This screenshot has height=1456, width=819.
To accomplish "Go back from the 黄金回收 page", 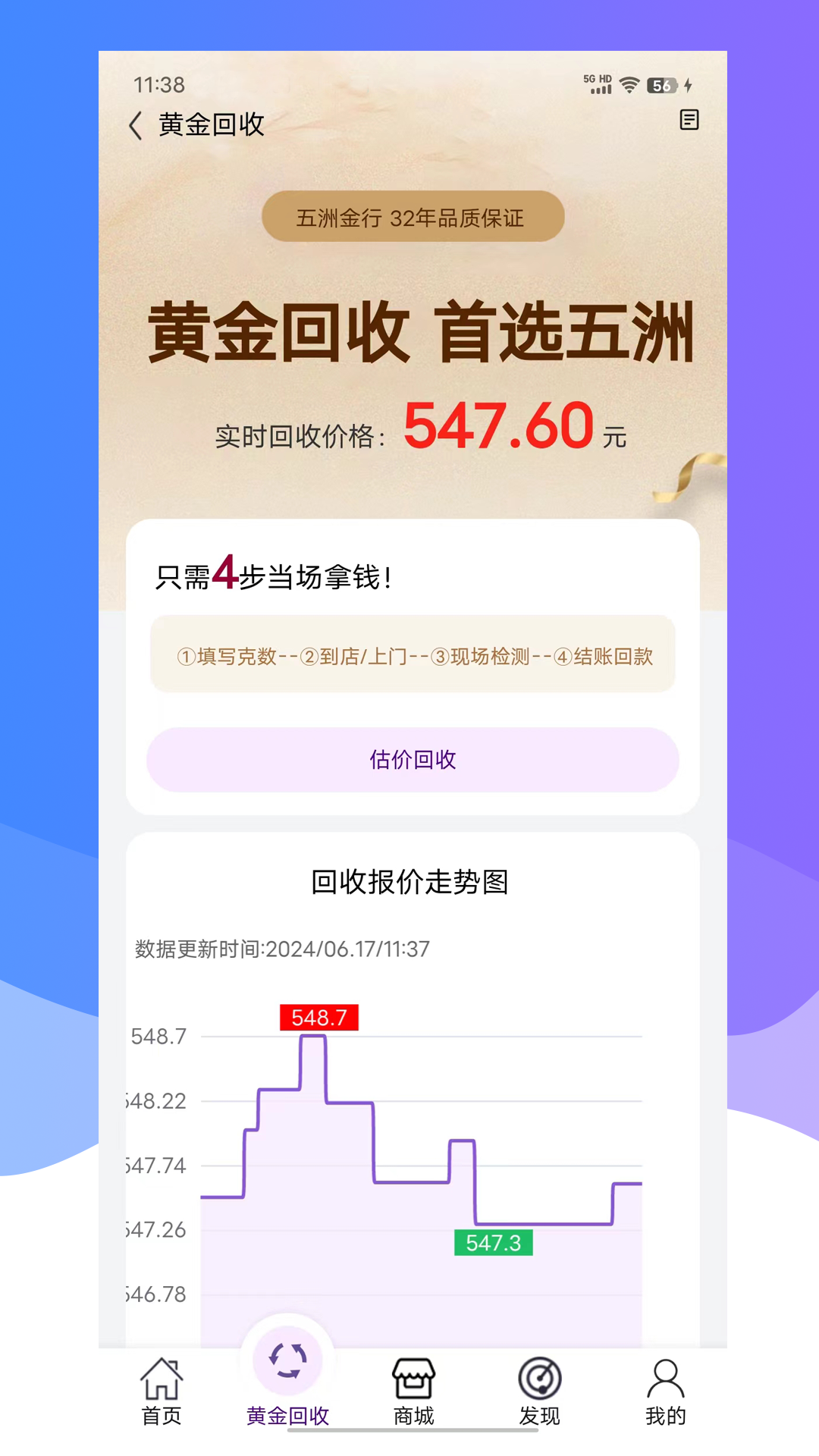I will (136, 125).
